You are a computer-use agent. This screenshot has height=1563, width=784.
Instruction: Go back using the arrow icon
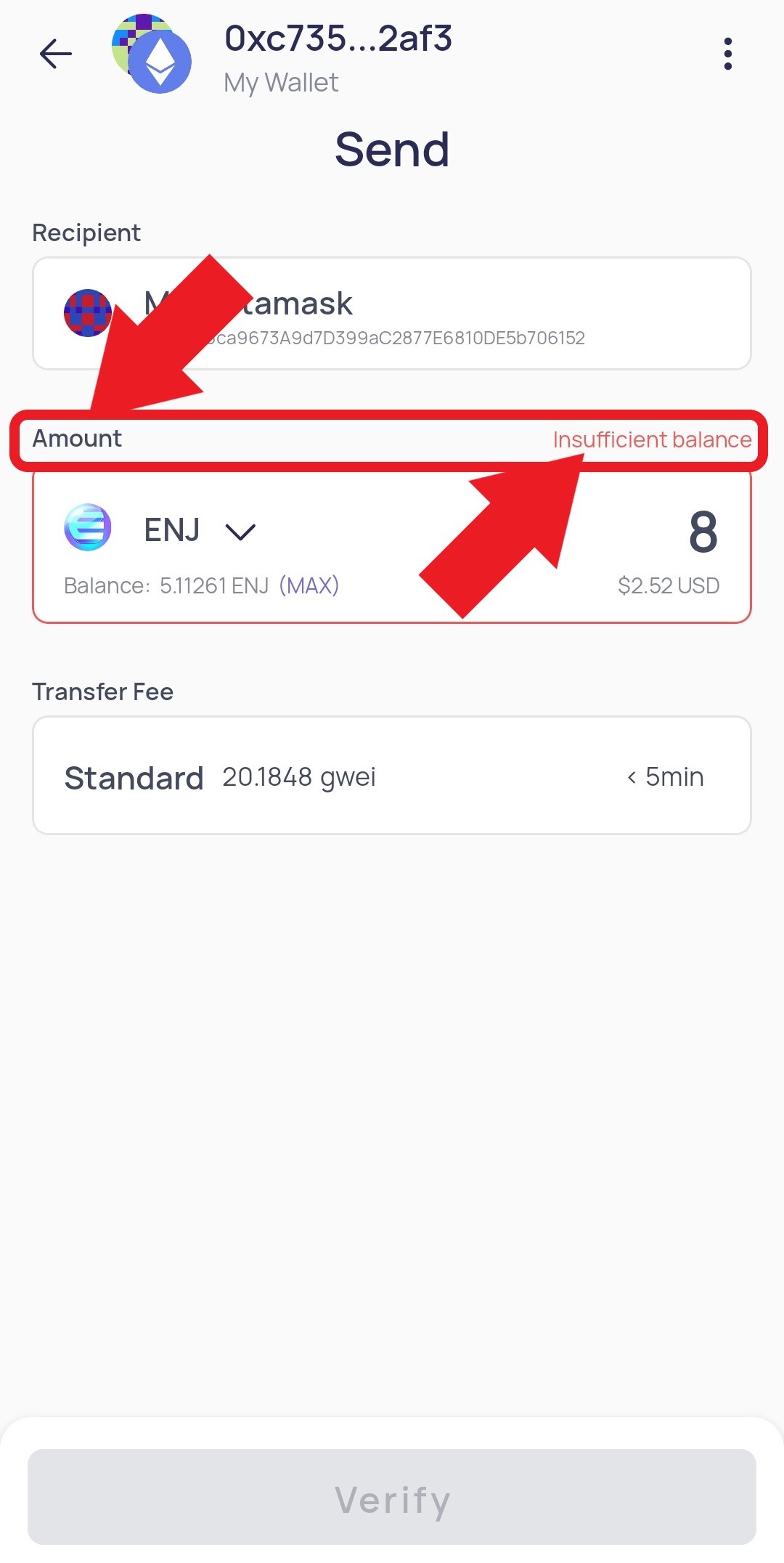pos(56,54)
